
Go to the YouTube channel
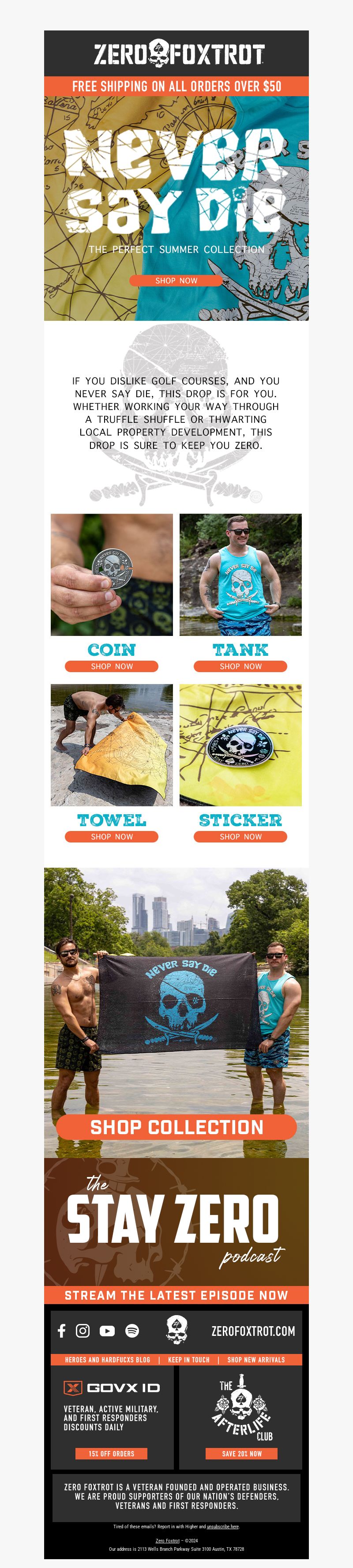pos(107,1331)
